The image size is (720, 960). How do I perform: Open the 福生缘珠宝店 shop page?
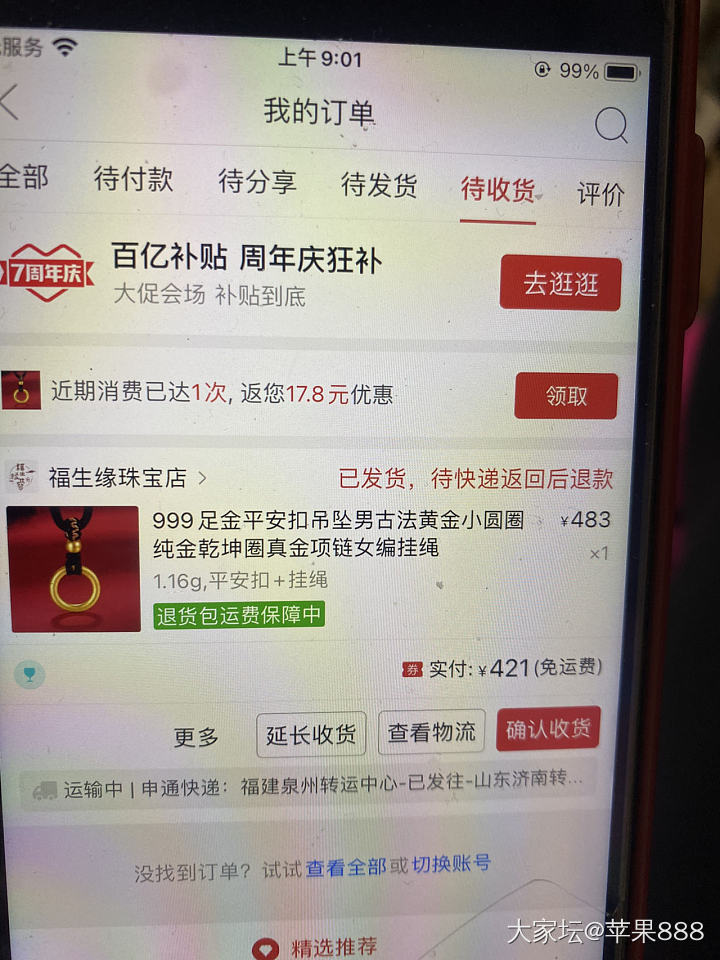[118, 478]
